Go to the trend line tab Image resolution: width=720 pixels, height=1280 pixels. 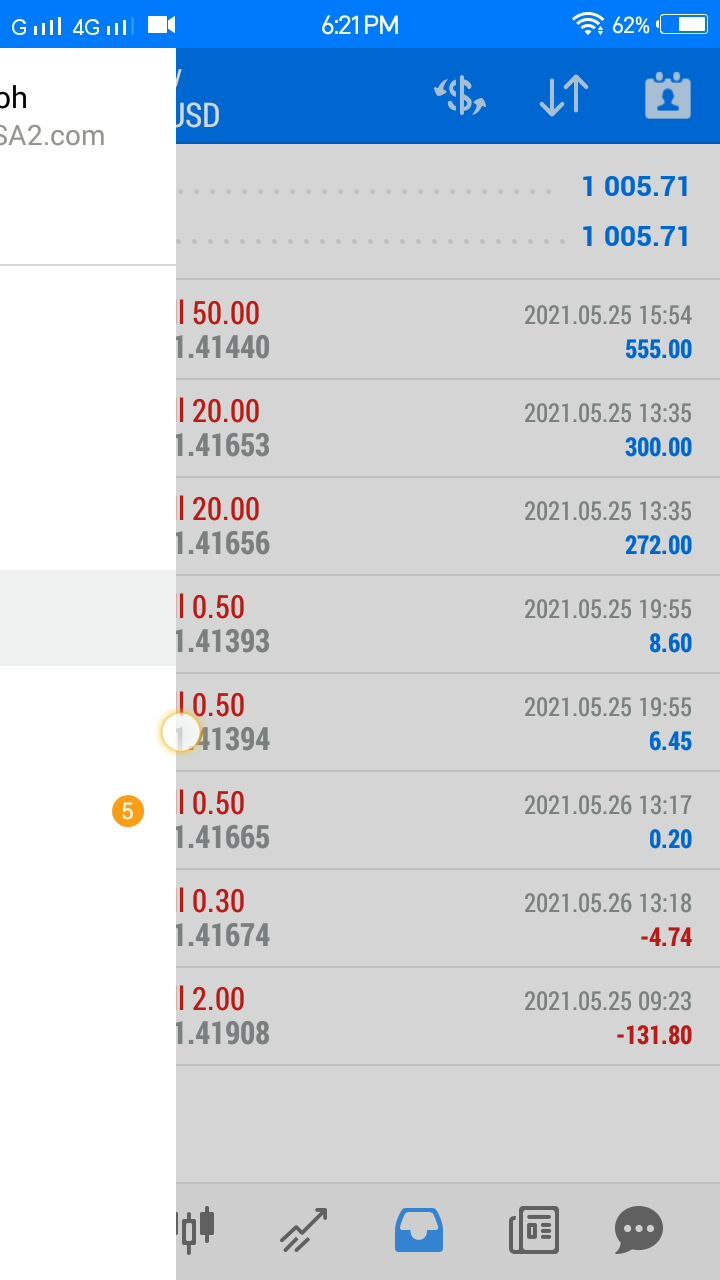click(x=304, y=1229)
